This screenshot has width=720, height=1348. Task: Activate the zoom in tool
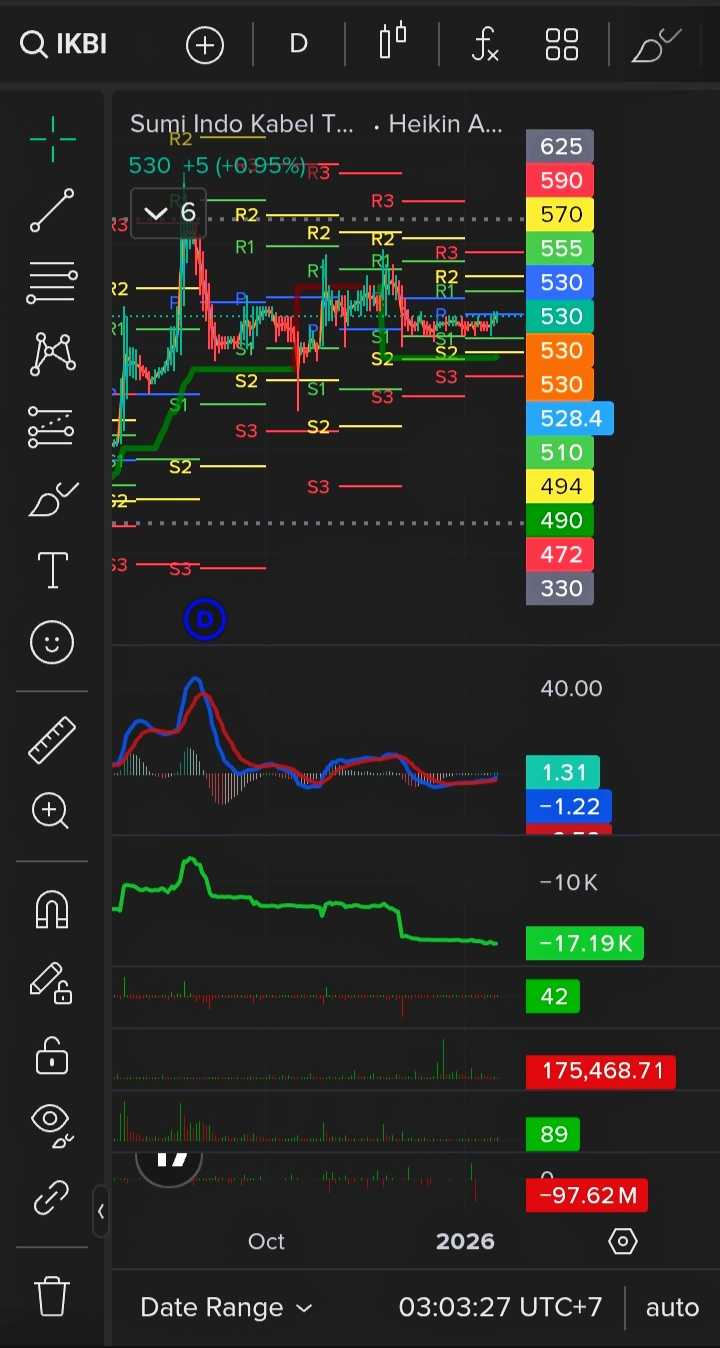[x=52, y=810]
